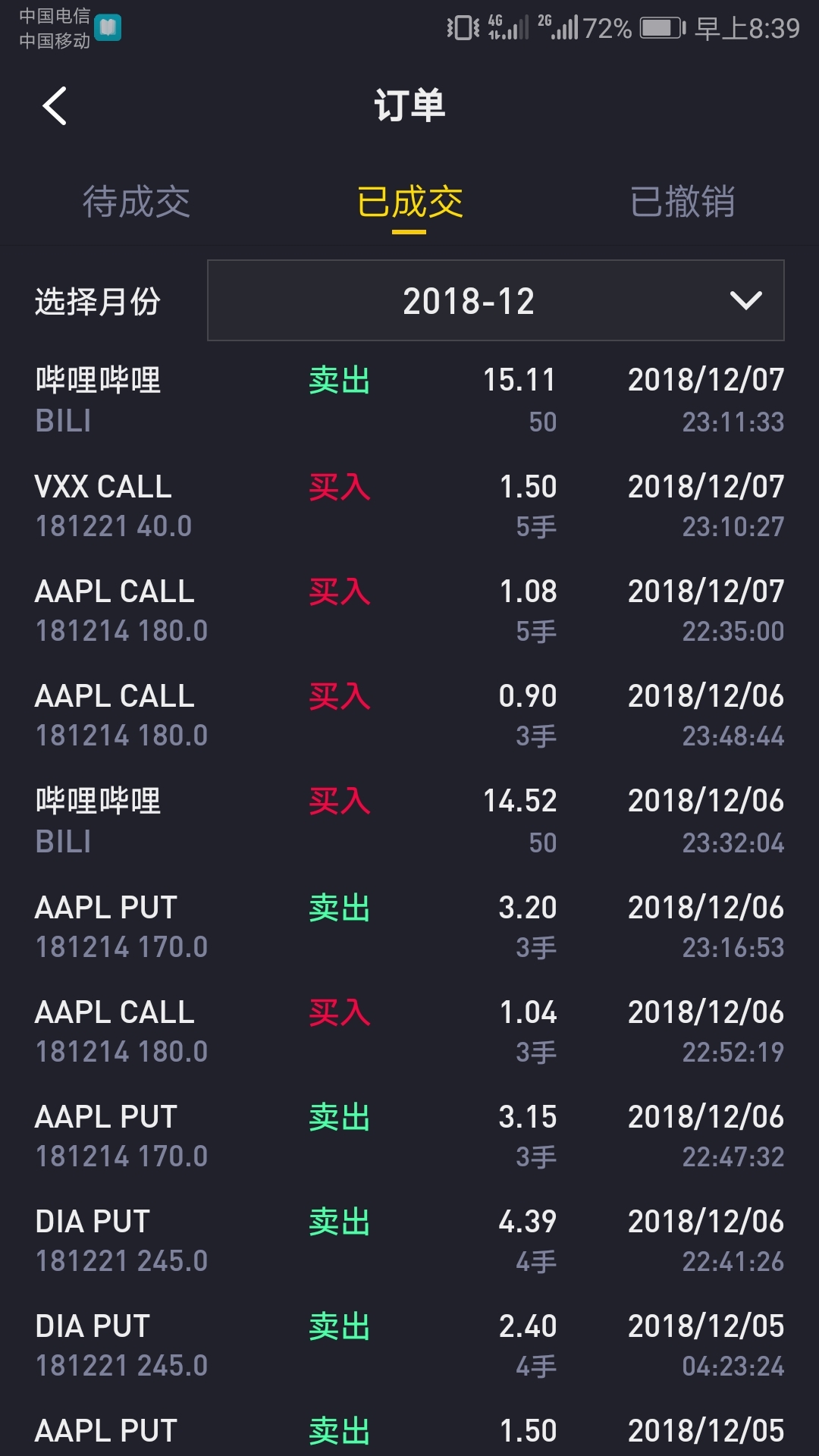Open the AAPL PUT order priced 3.20
This screenshot has height=1456, width=819.
click(409, 927)
